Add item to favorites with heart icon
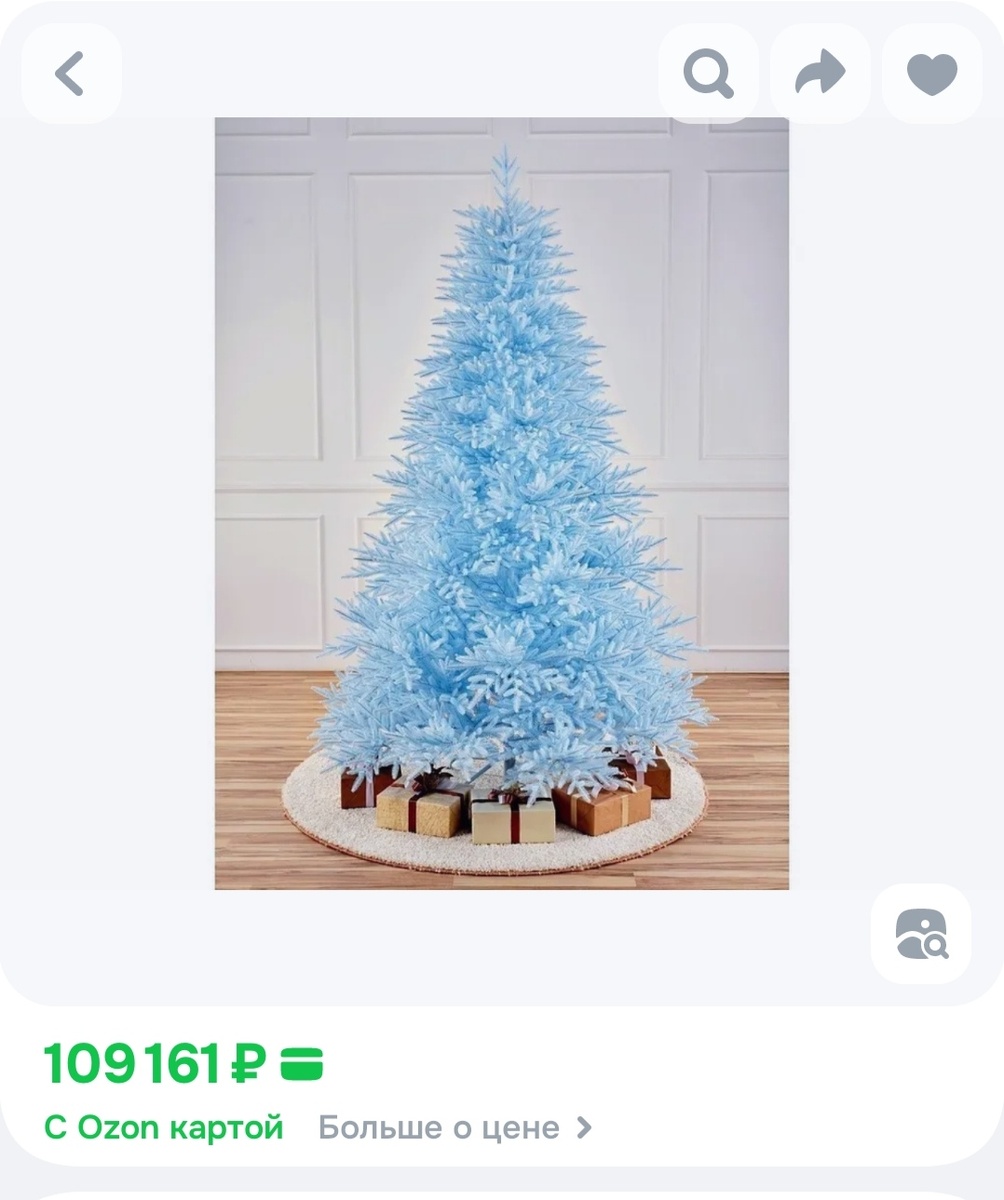The image size is (1004, 1200). [930, 73]
